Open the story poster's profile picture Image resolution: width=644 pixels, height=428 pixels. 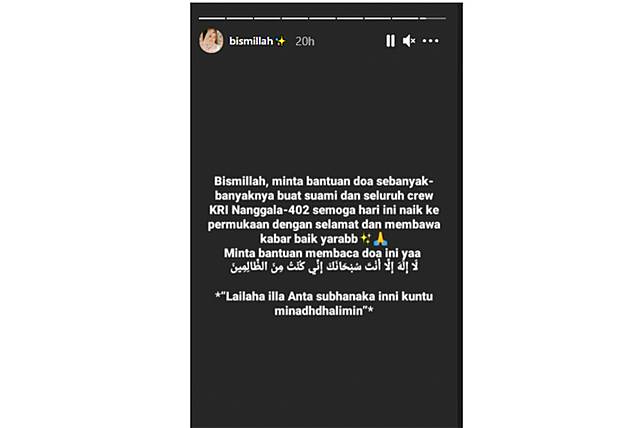coord(211,41)
